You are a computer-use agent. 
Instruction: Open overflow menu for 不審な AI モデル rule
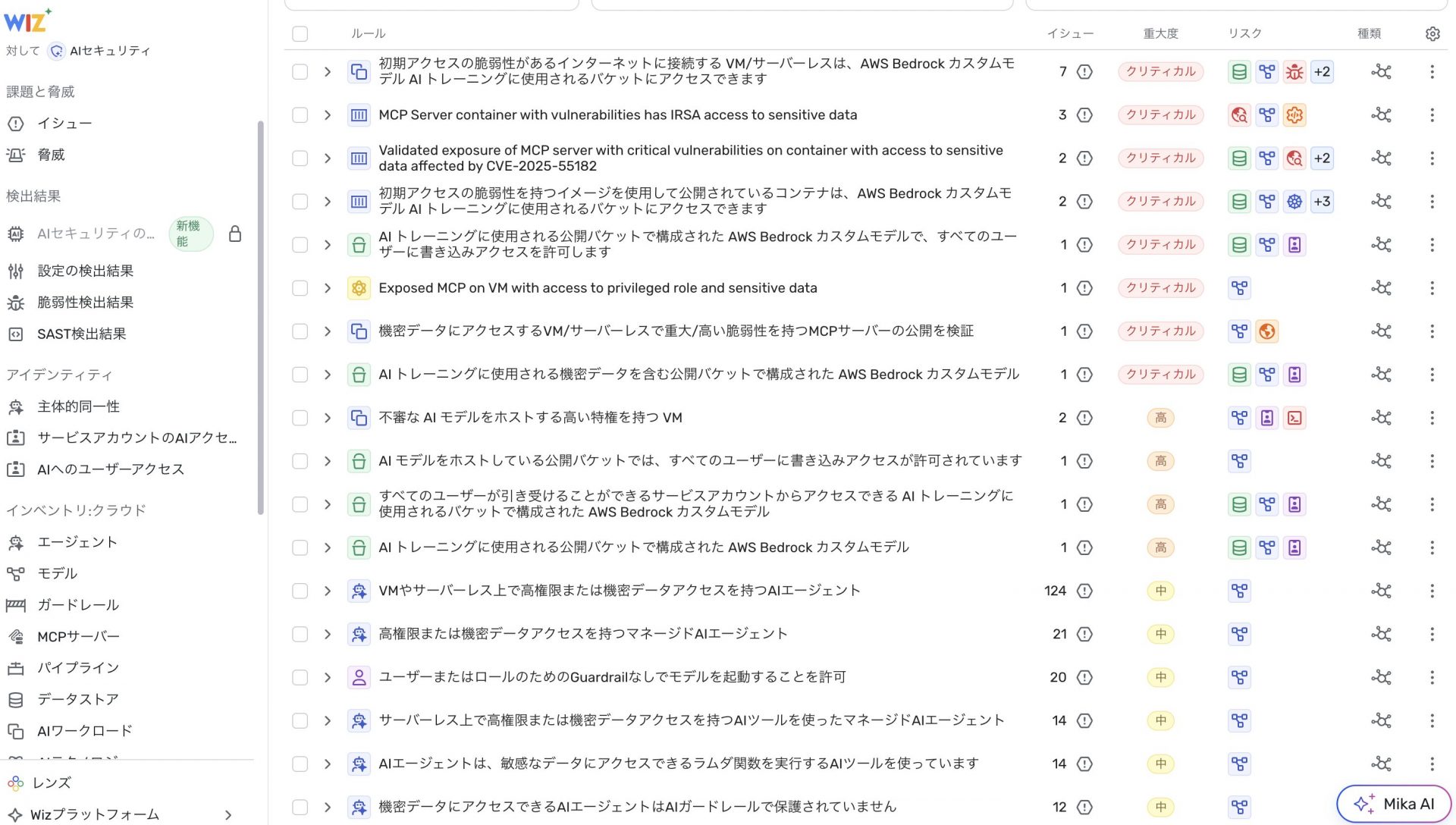[1432, 418]
